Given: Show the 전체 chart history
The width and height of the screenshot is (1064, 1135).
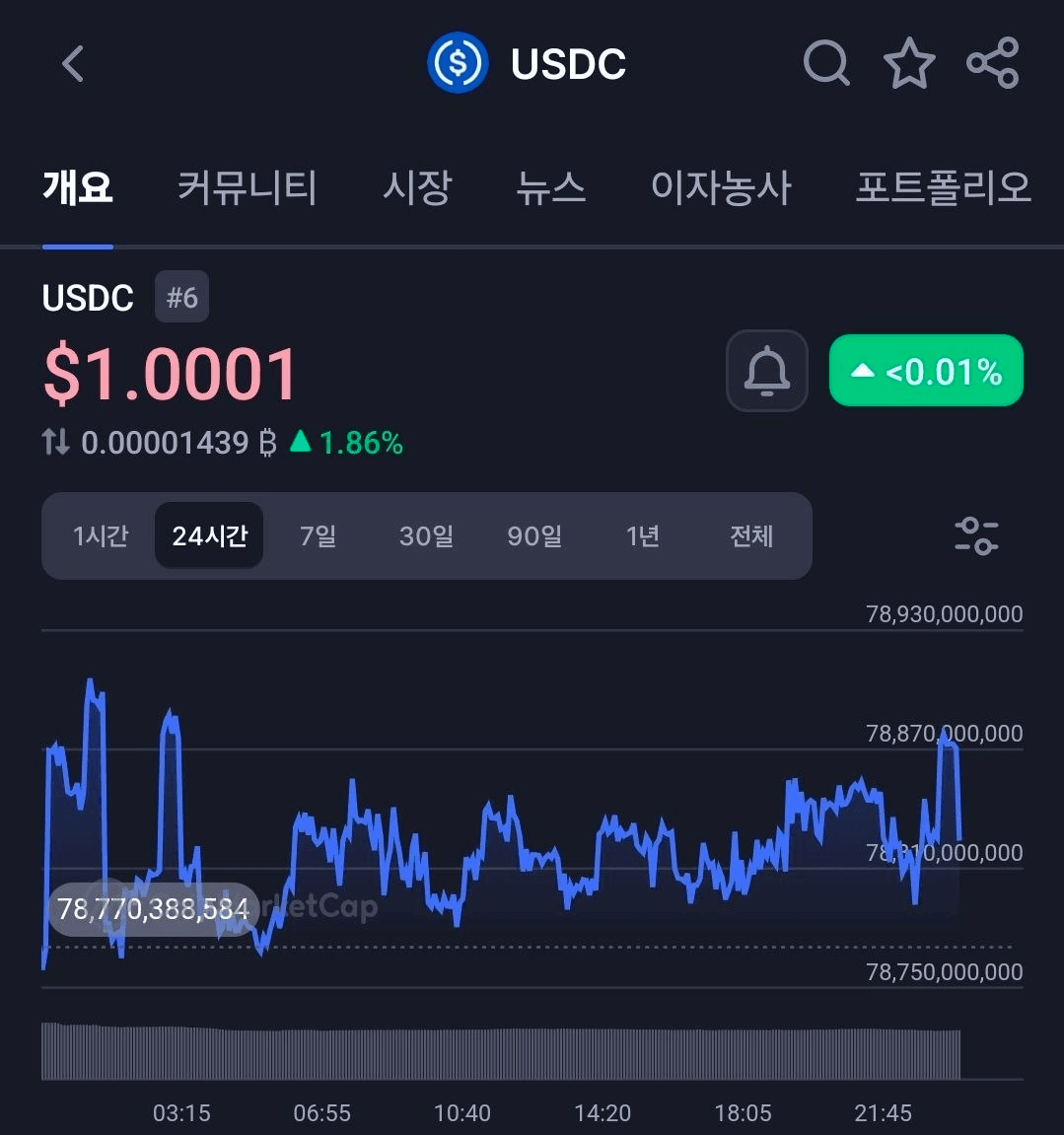Looking at the screenshot, I should pos(751,536).
